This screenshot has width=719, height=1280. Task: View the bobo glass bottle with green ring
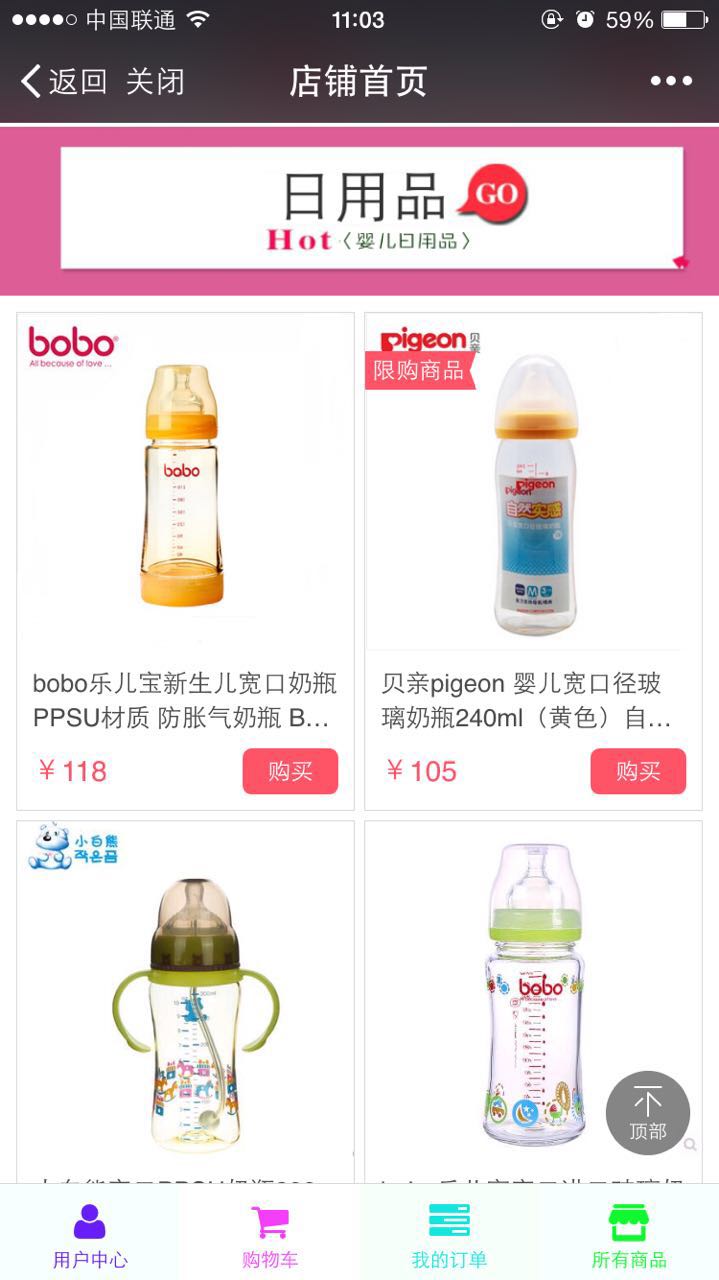(533, 1000)
